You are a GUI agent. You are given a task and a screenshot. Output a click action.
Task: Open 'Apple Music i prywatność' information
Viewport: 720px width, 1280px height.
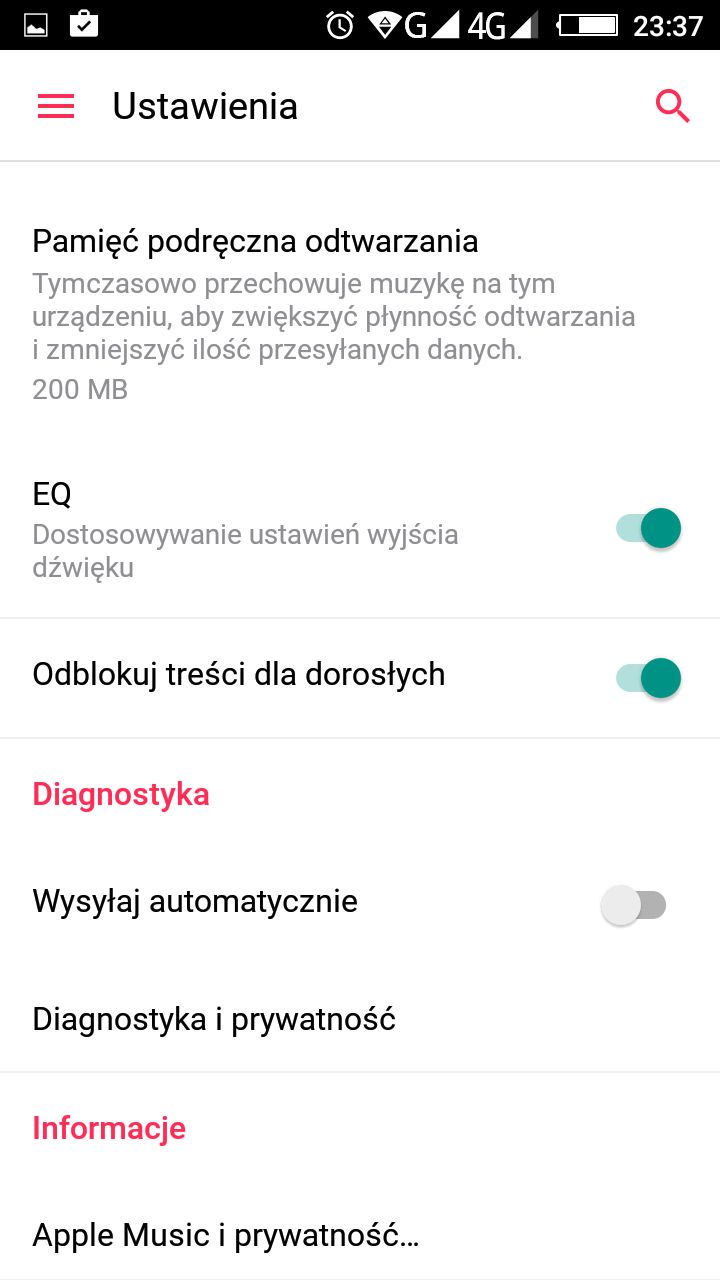click(x=226, y=1234)
